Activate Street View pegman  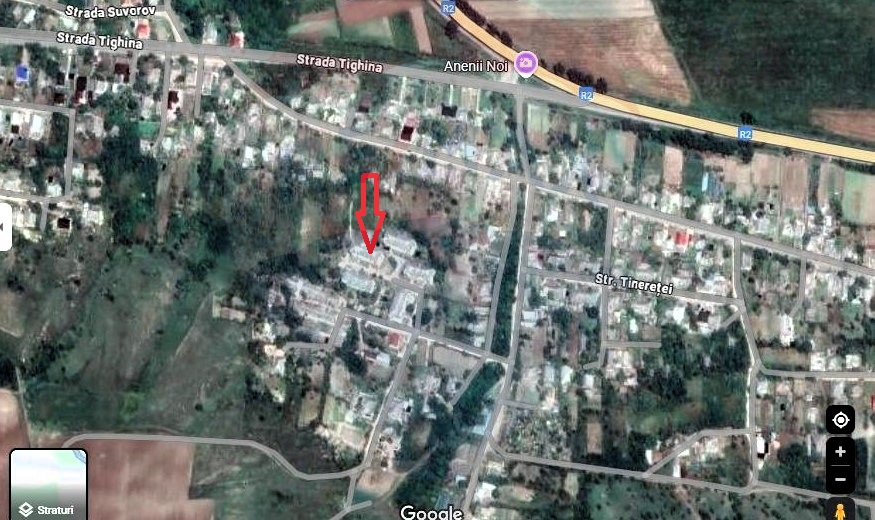click(x=840, y=510)
